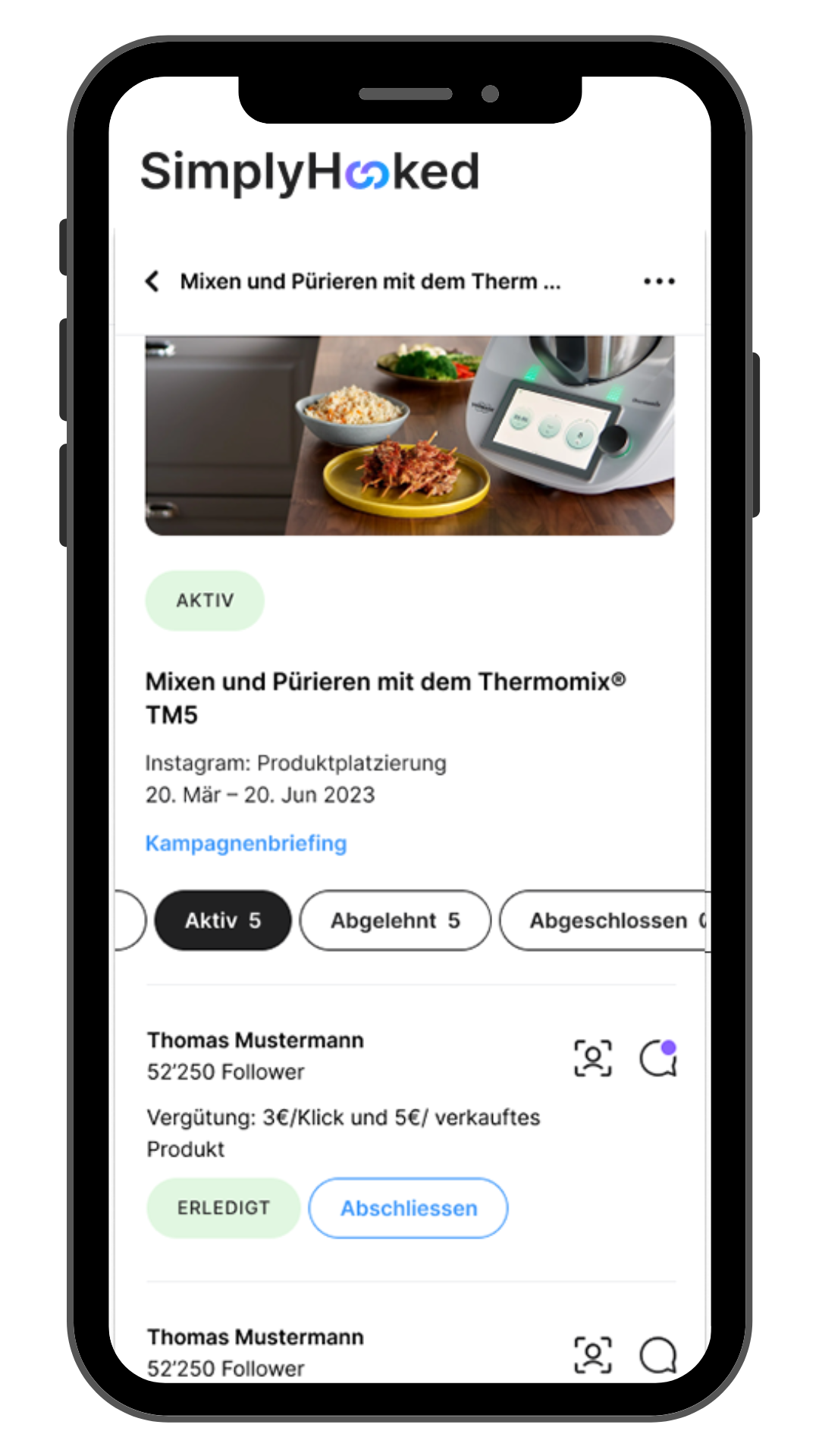This screenshot has height=1456, width=819.
Task: Select the Aktiv 5 filter chip
Action: click(x=223, y=921)
